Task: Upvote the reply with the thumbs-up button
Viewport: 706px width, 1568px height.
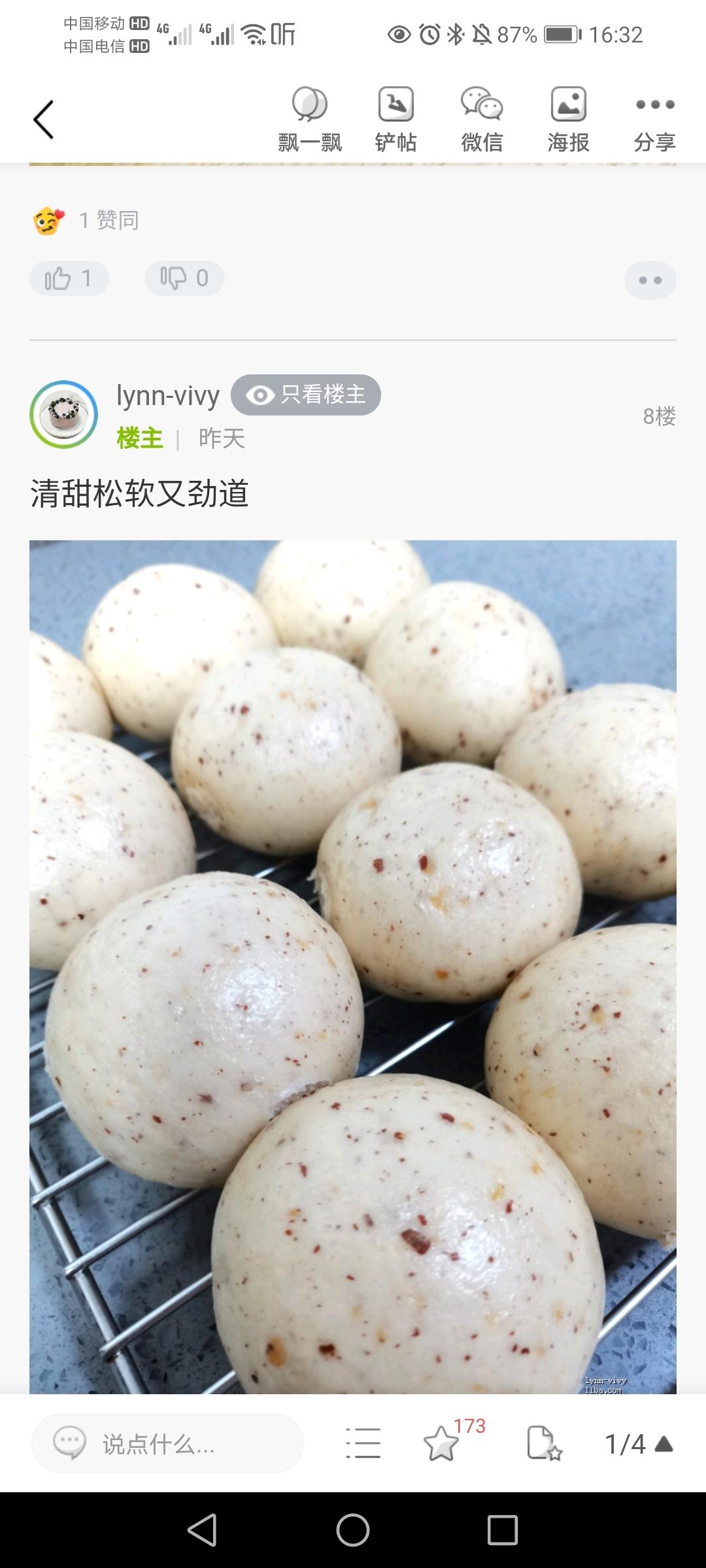Action: click(69, 278)
